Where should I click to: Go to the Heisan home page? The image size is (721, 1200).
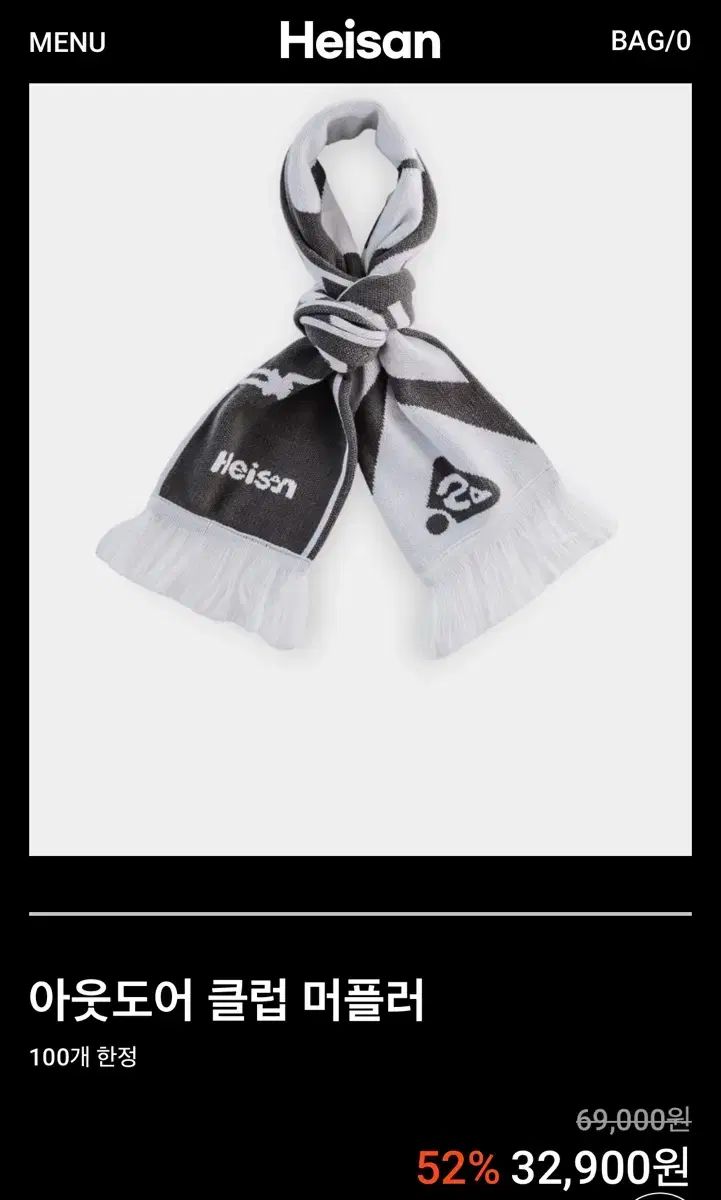[x=360, y=41]
